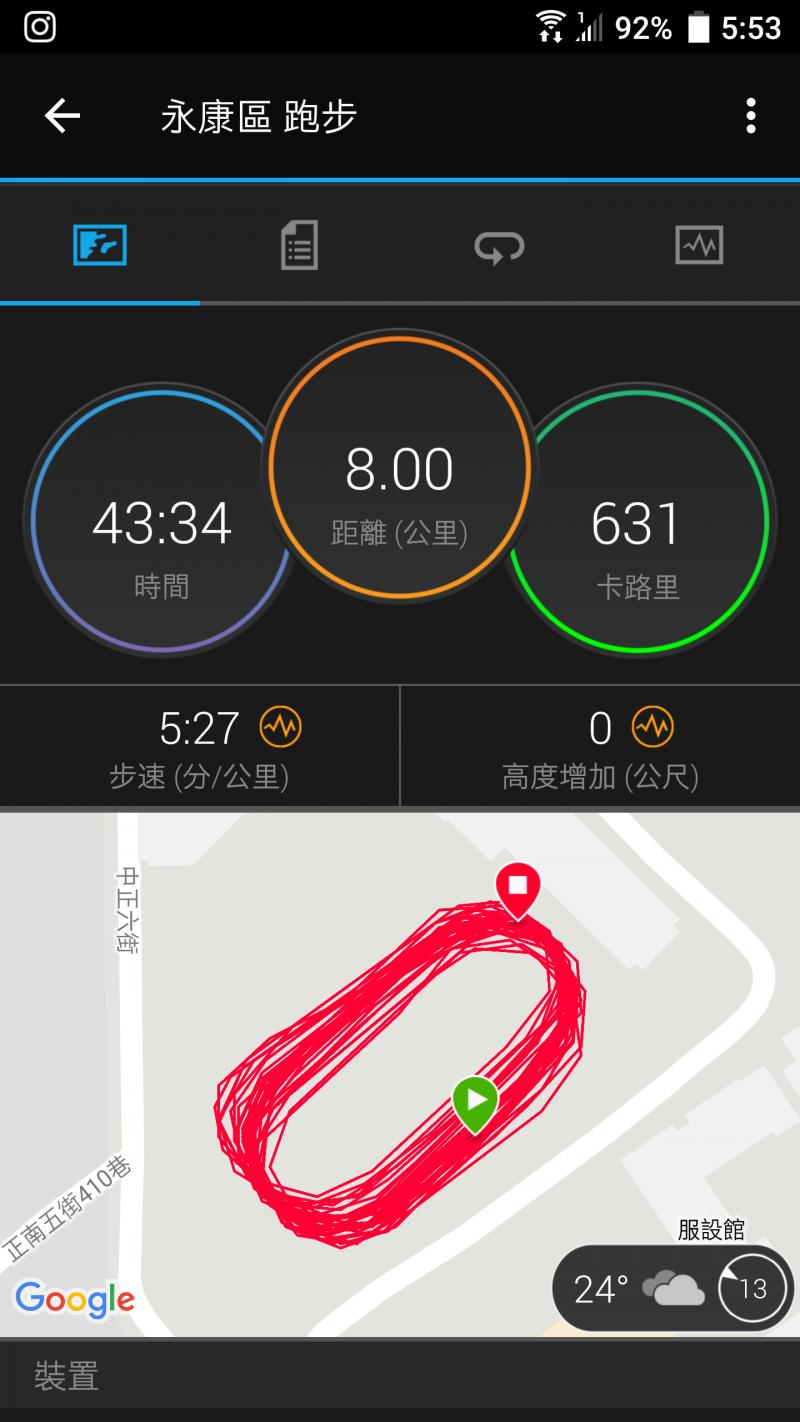Open the elevation gain chart icon

pos(653,728)
